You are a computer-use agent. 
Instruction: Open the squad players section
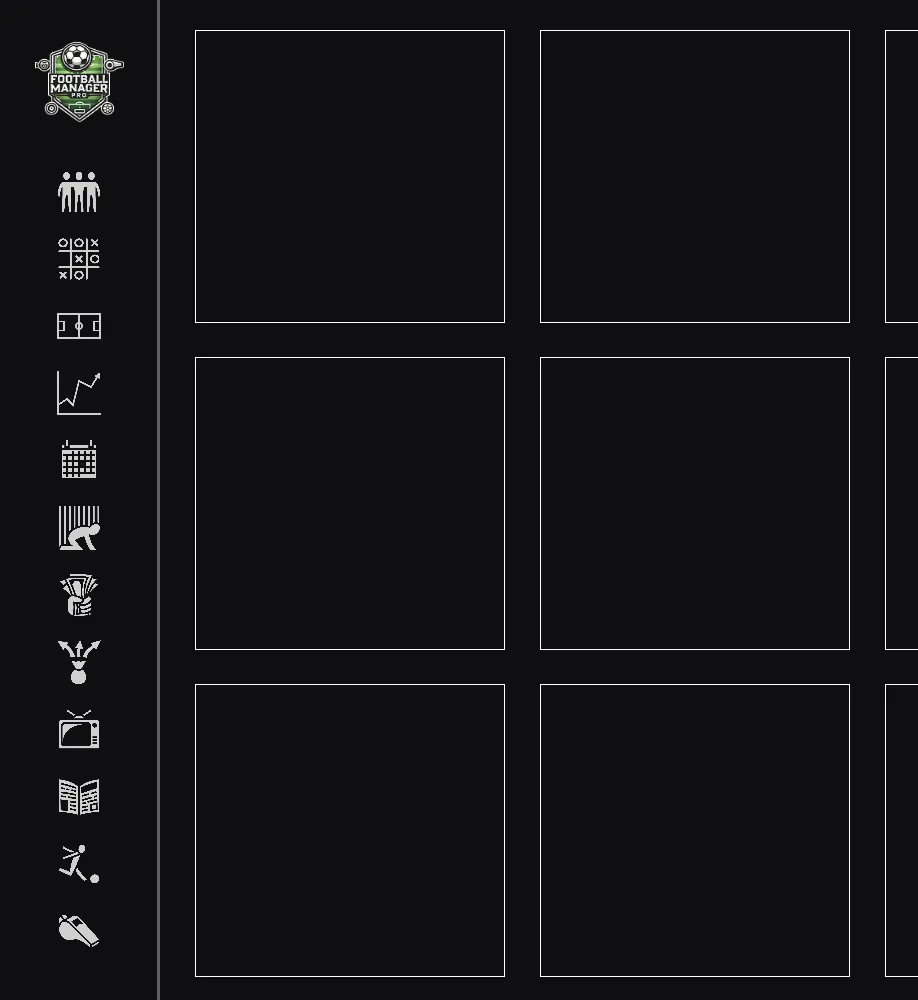click(79, 192)
